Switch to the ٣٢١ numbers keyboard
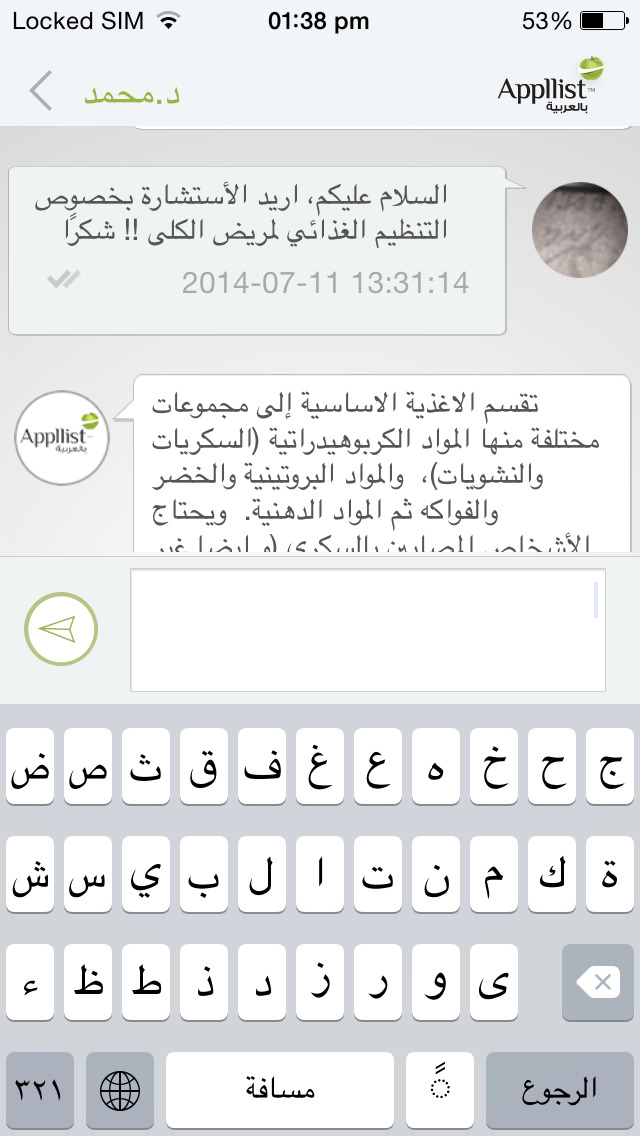Screen dimensions: 640x1136 40,1090
